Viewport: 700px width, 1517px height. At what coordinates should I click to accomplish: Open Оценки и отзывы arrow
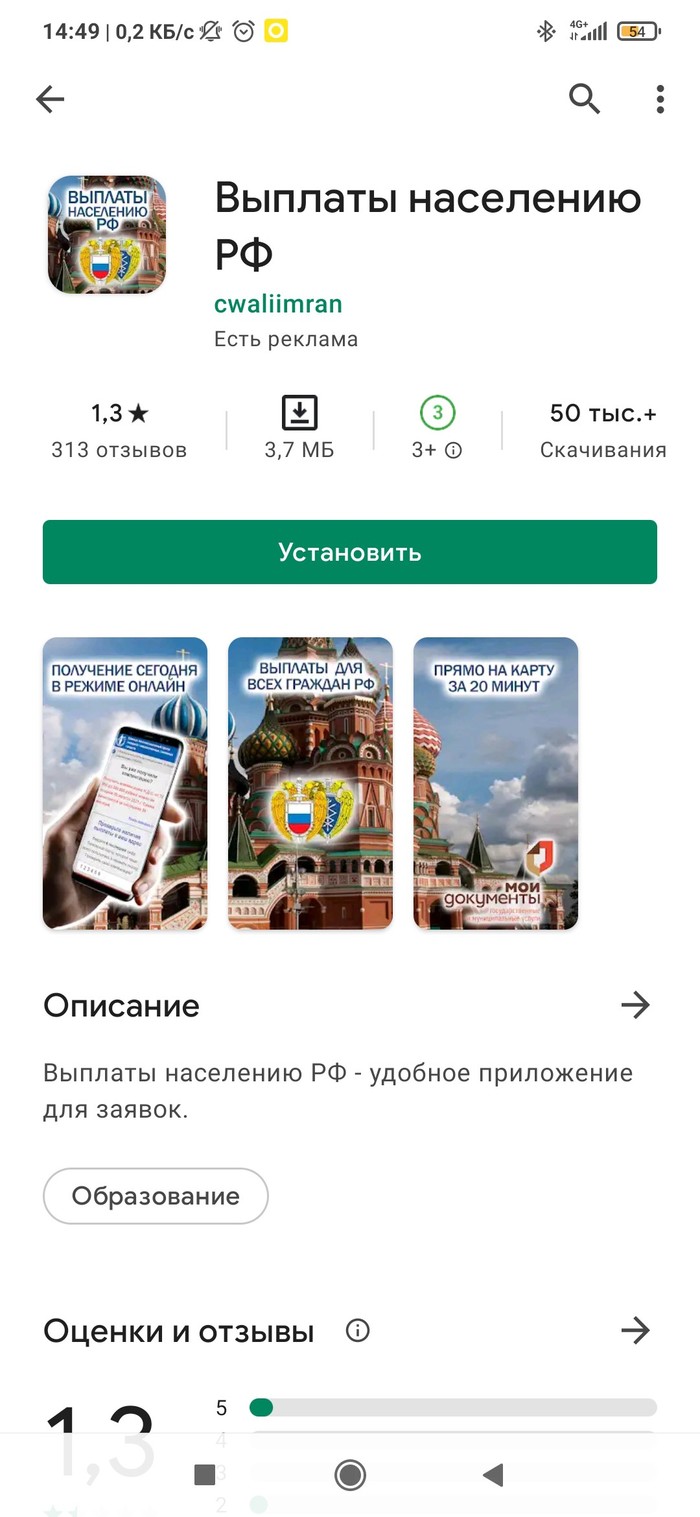click(635, 1330)
